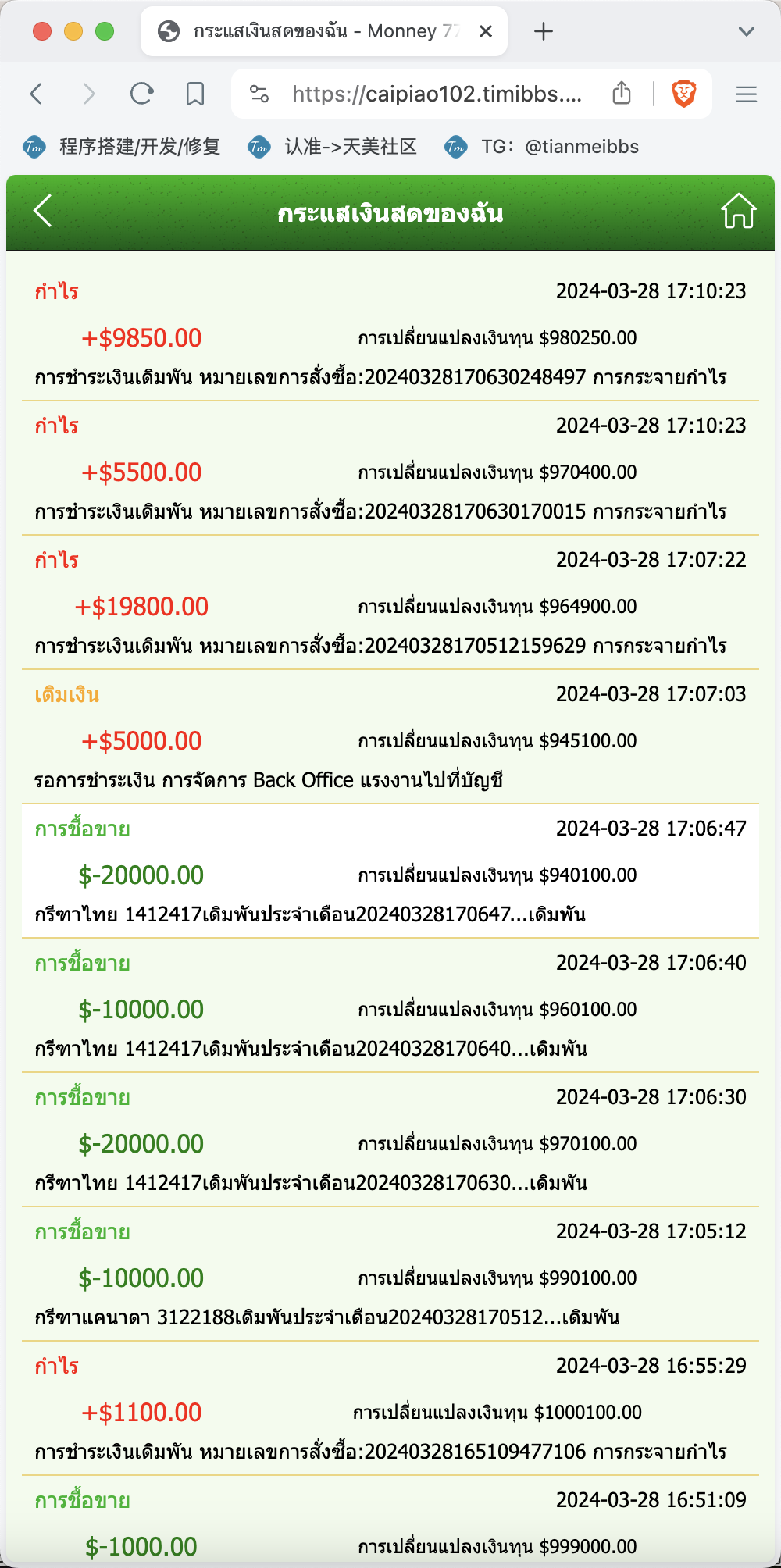Open site settings icon in address bar
The height and width of the screenshot is (1568, 781).
pos(259,94)
